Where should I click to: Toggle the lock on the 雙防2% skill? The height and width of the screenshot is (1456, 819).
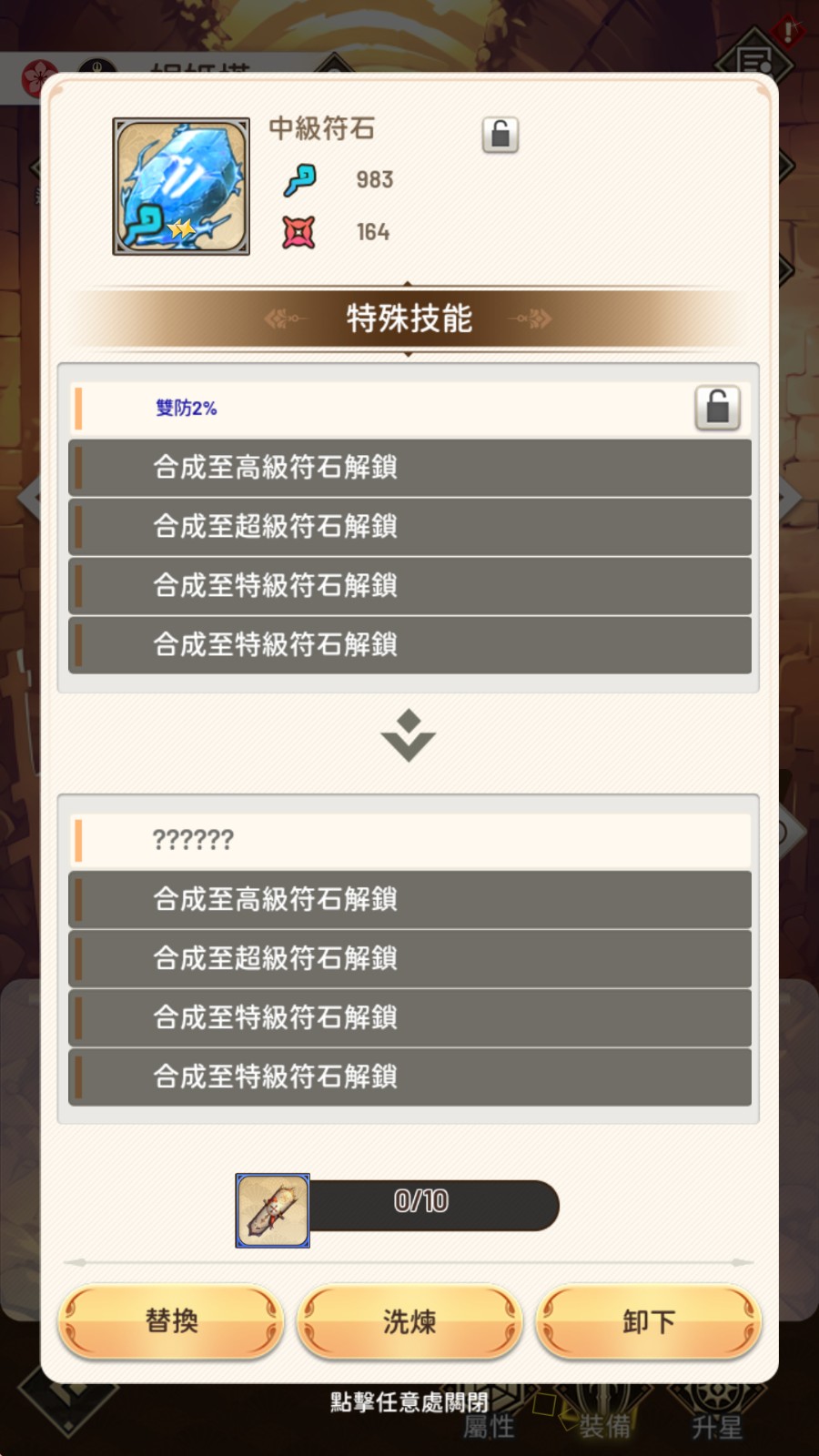point(717,408)
